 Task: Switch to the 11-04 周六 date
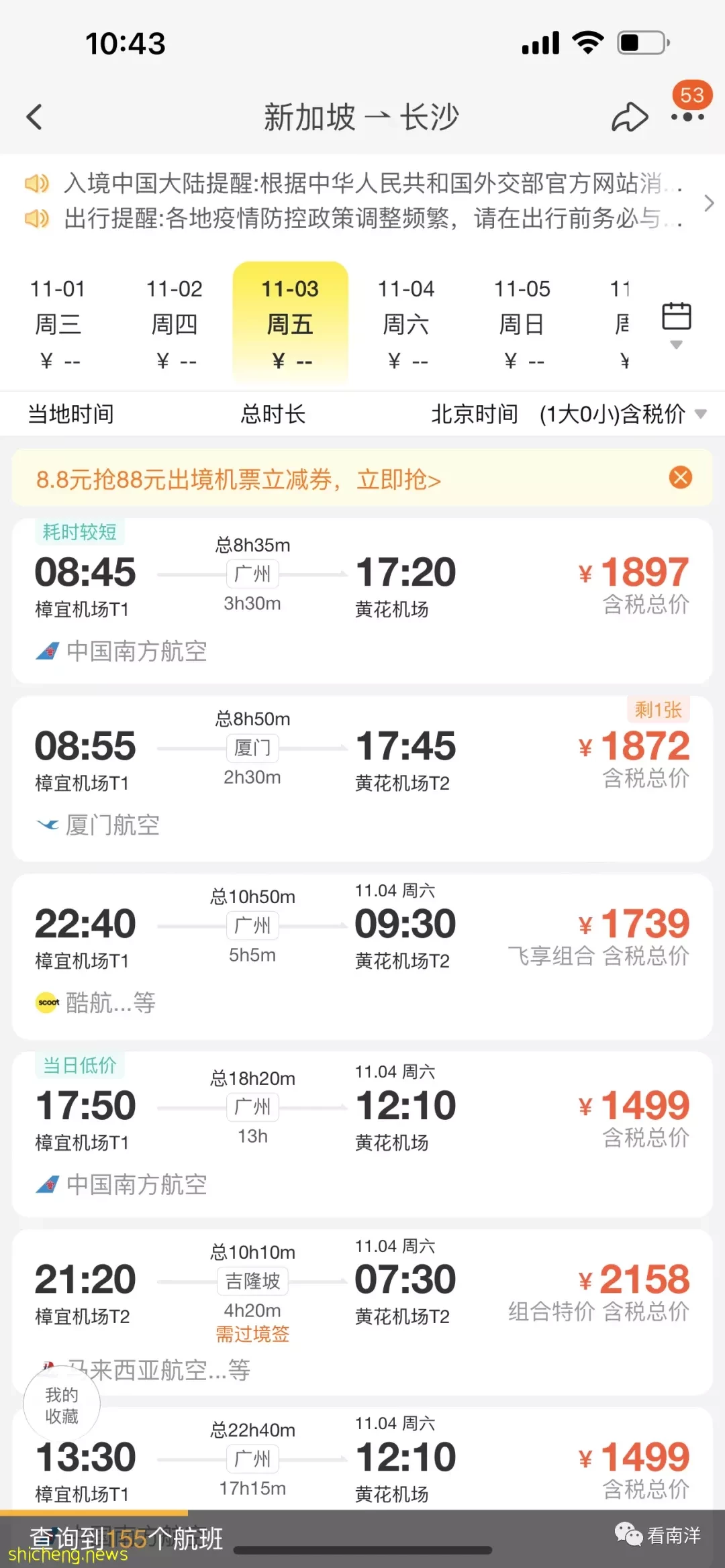[406, 325]
